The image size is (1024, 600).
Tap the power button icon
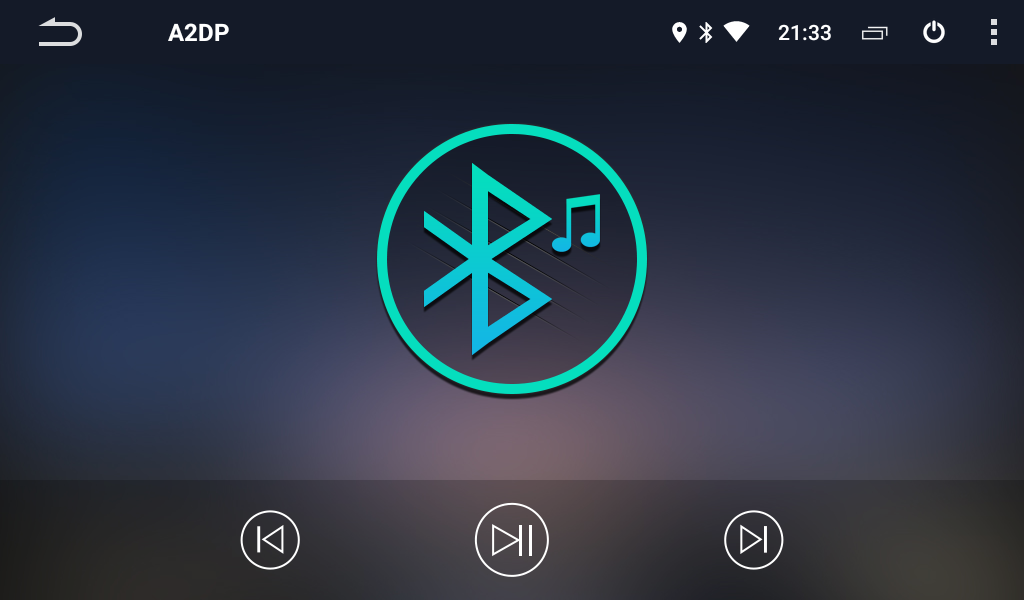coord(933,33)
